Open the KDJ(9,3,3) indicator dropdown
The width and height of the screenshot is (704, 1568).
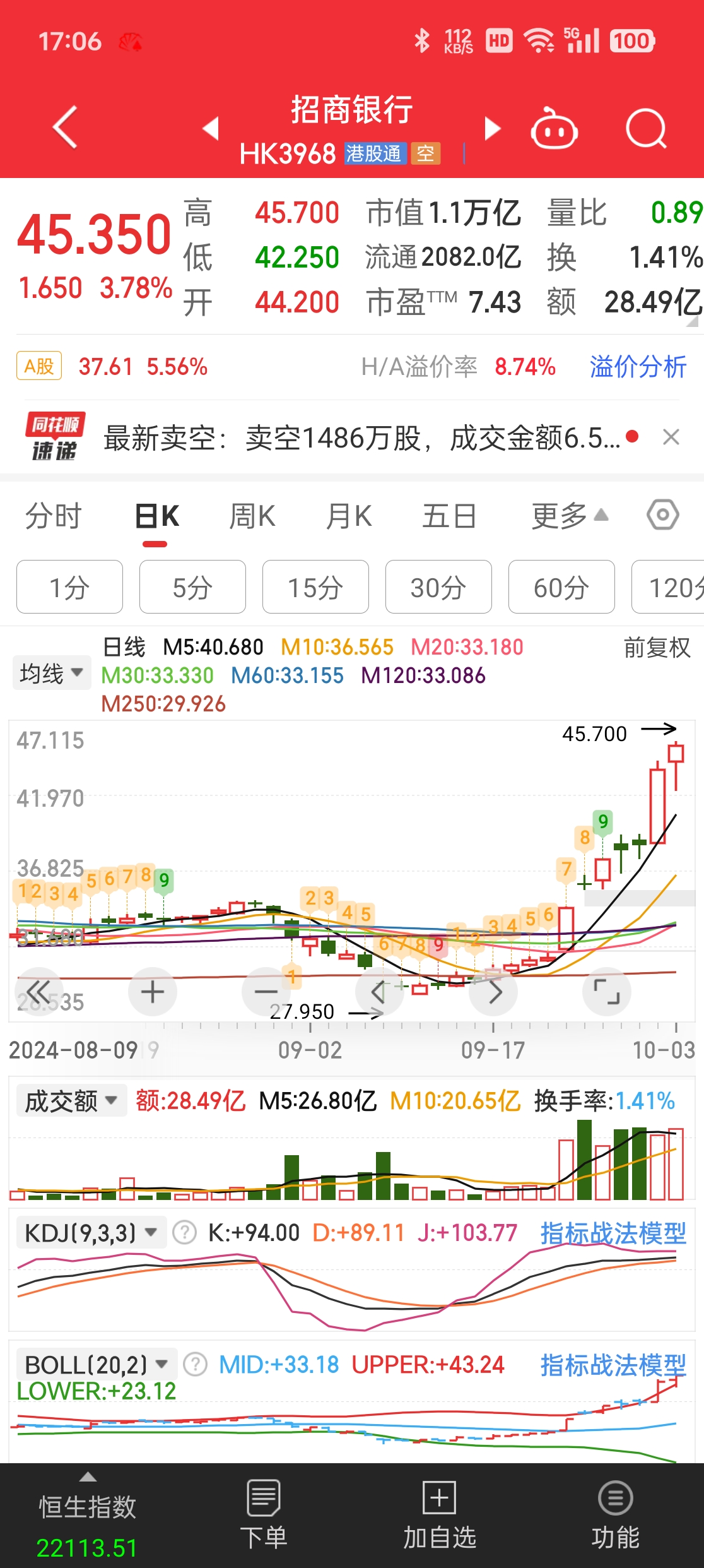(x=88, y=1232)
